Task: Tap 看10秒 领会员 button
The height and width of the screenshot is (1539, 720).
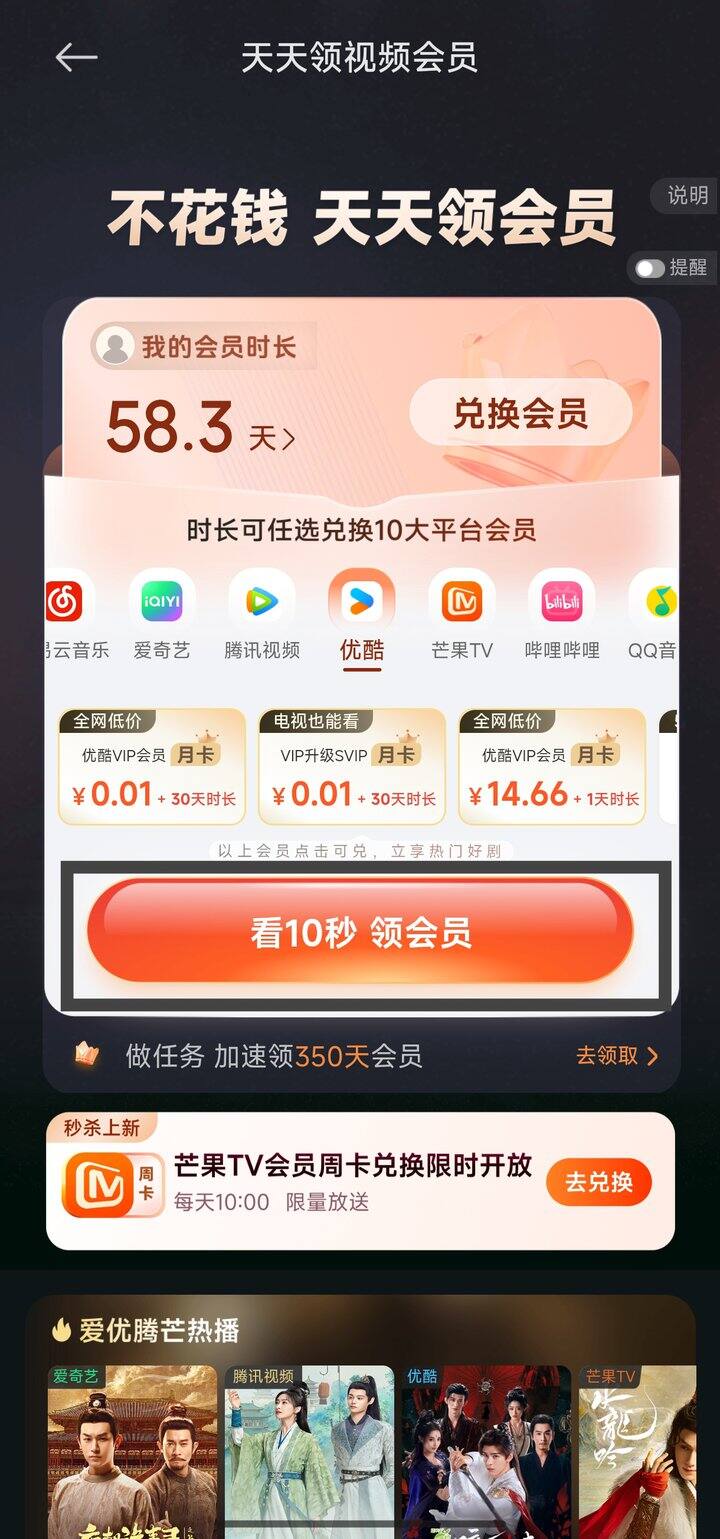Action: (360, 932)
